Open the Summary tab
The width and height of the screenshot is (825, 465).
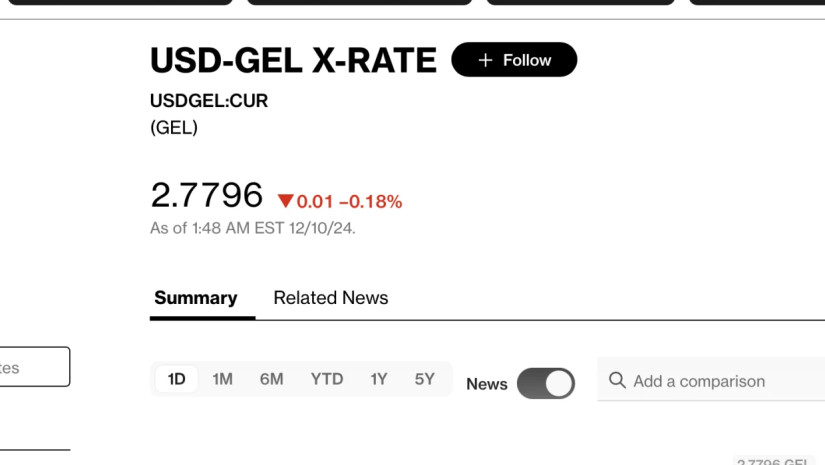point(196,298)
